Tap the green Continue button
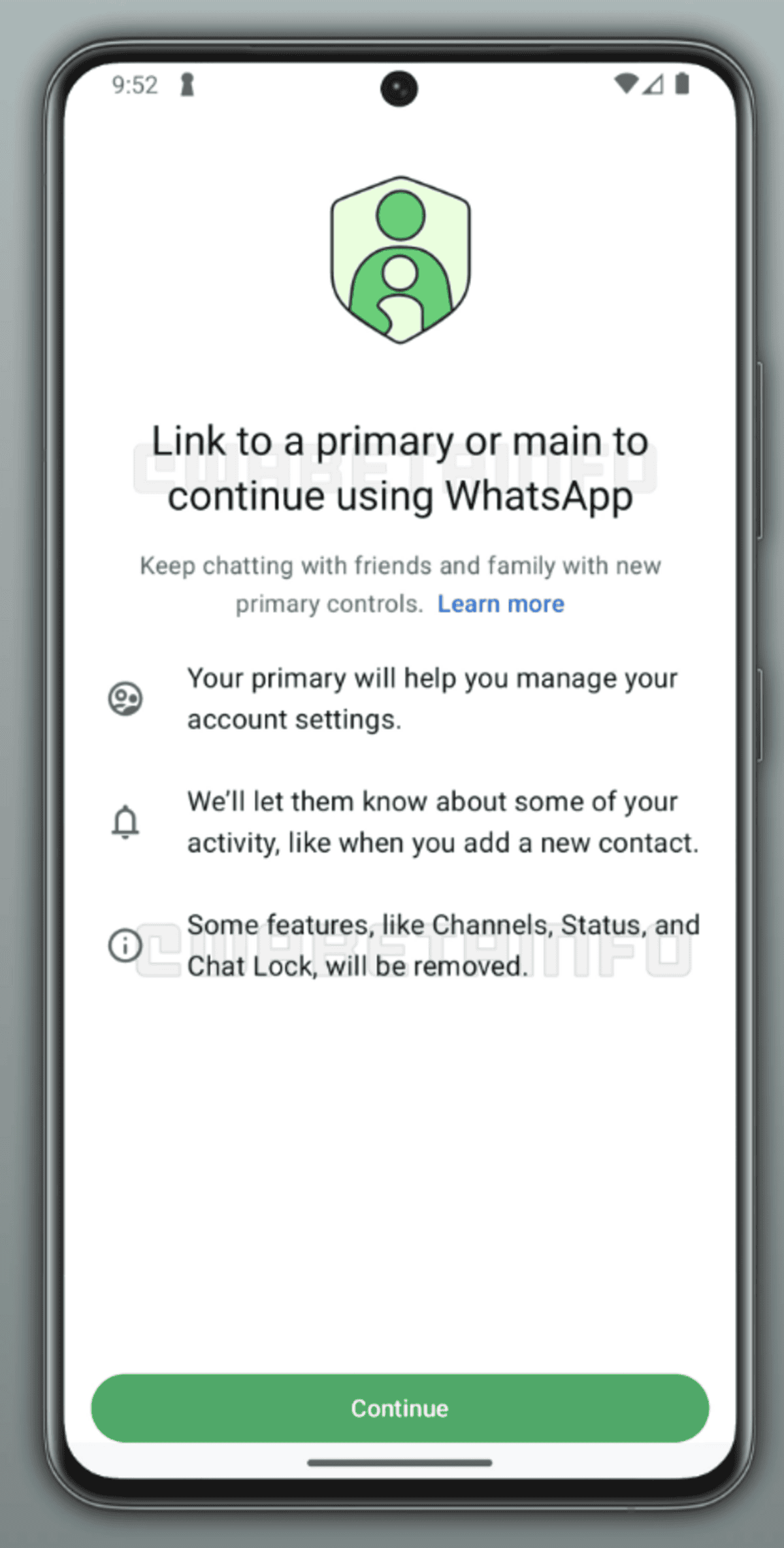Viewport: 784px width, 1548px height. (x=400, y=1408)
